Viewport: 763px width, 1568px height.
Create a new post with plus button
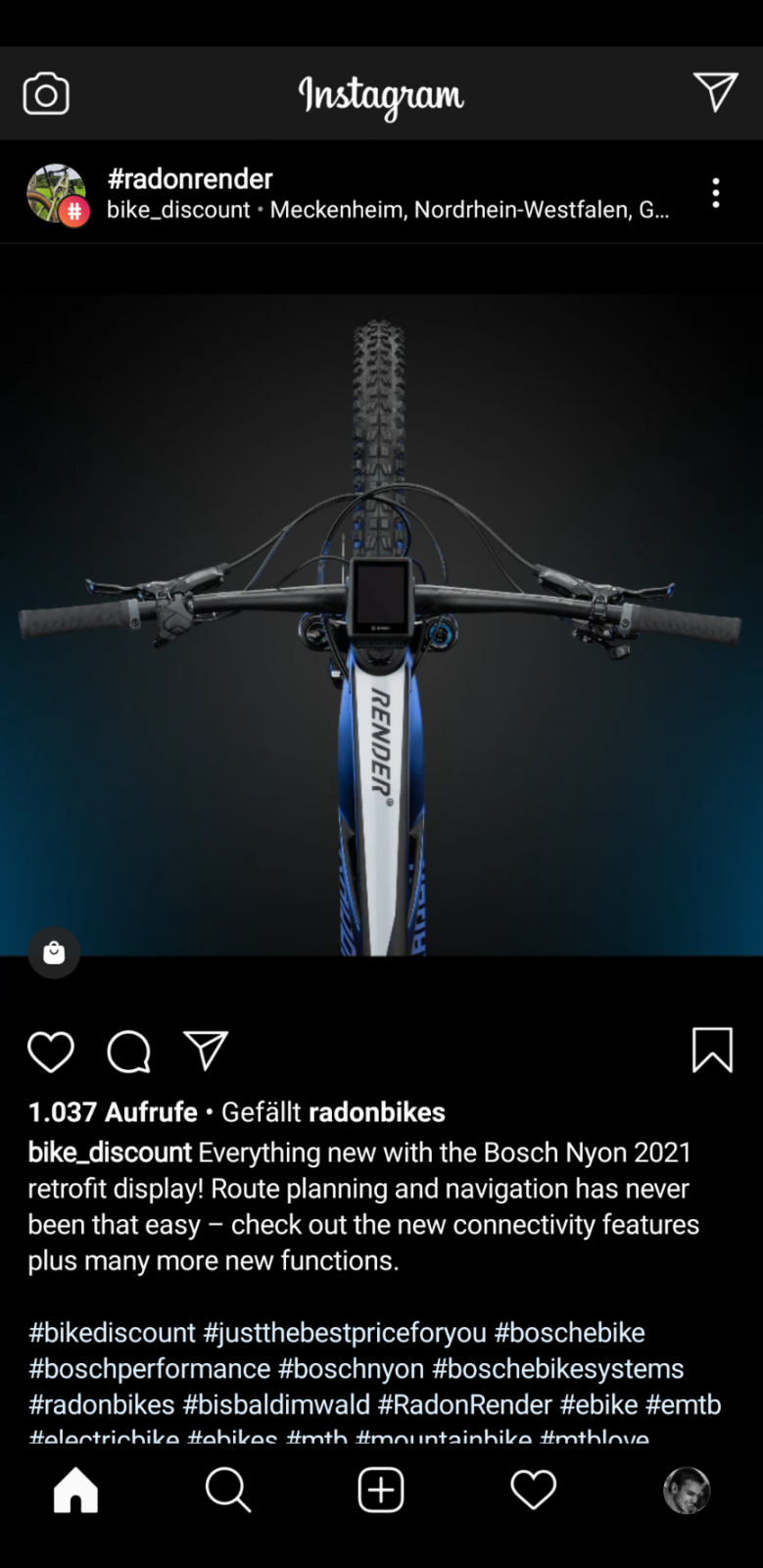381,1491
